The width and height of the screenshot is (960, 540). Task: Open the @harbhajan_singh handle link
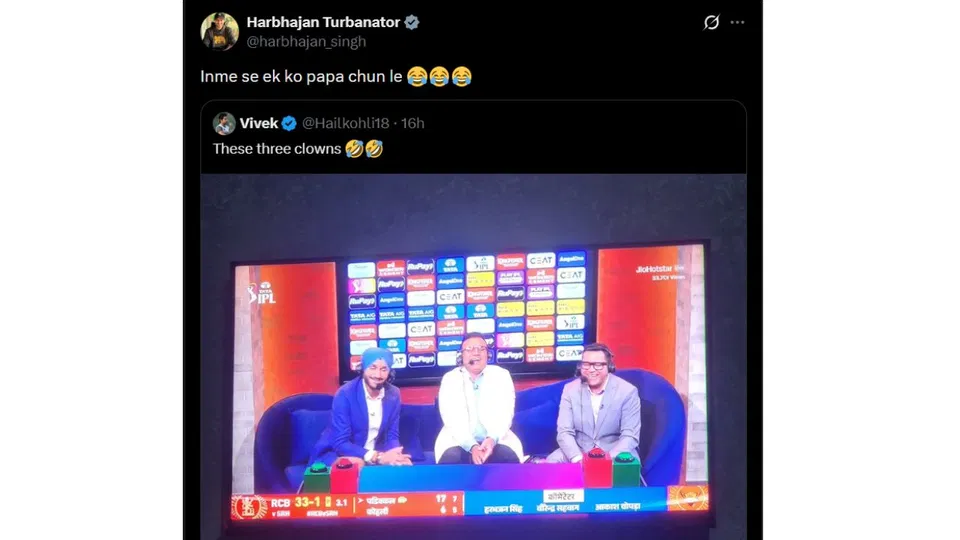[x=306, y=41]
